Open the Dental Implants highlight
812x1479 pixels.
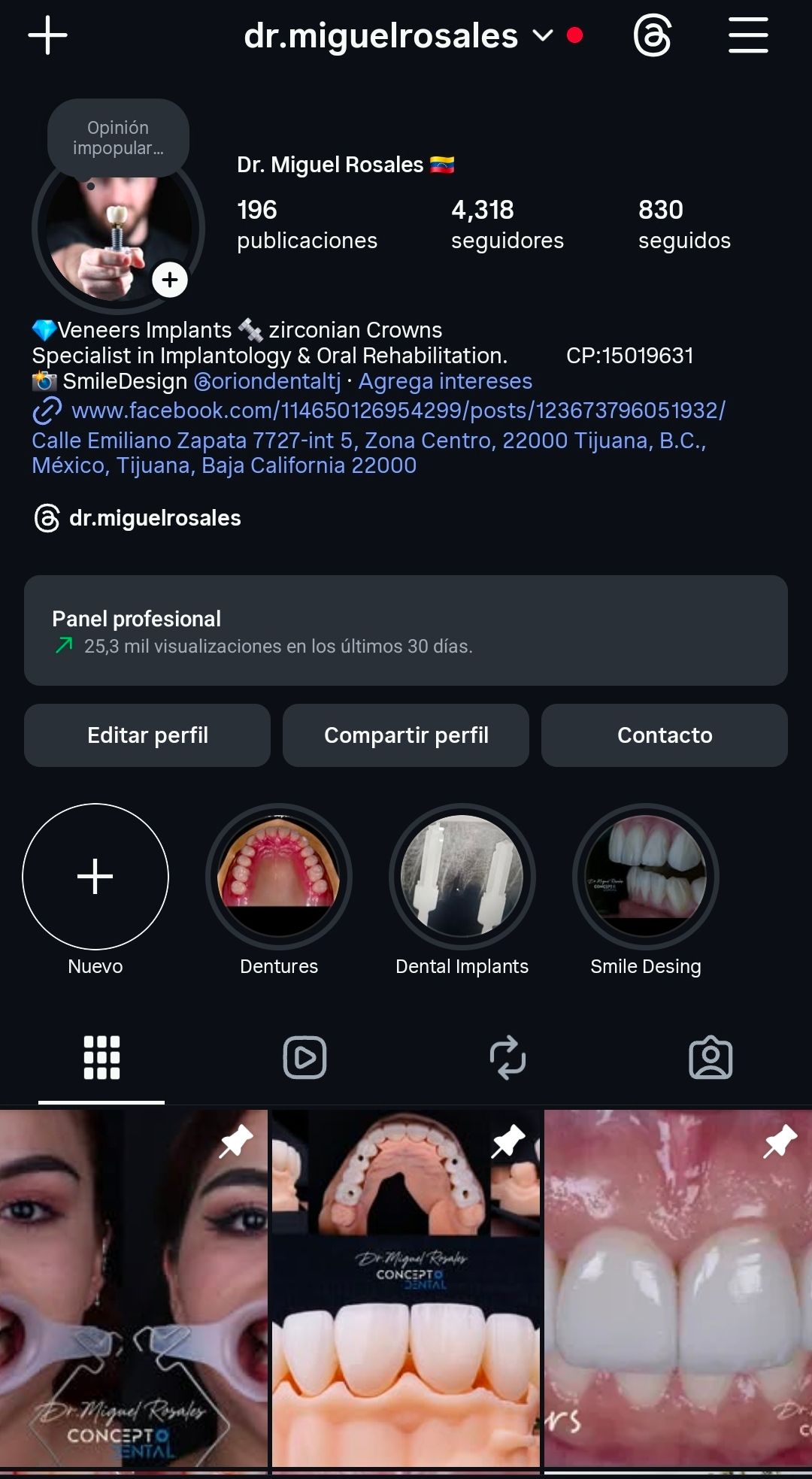pos(462,877)
